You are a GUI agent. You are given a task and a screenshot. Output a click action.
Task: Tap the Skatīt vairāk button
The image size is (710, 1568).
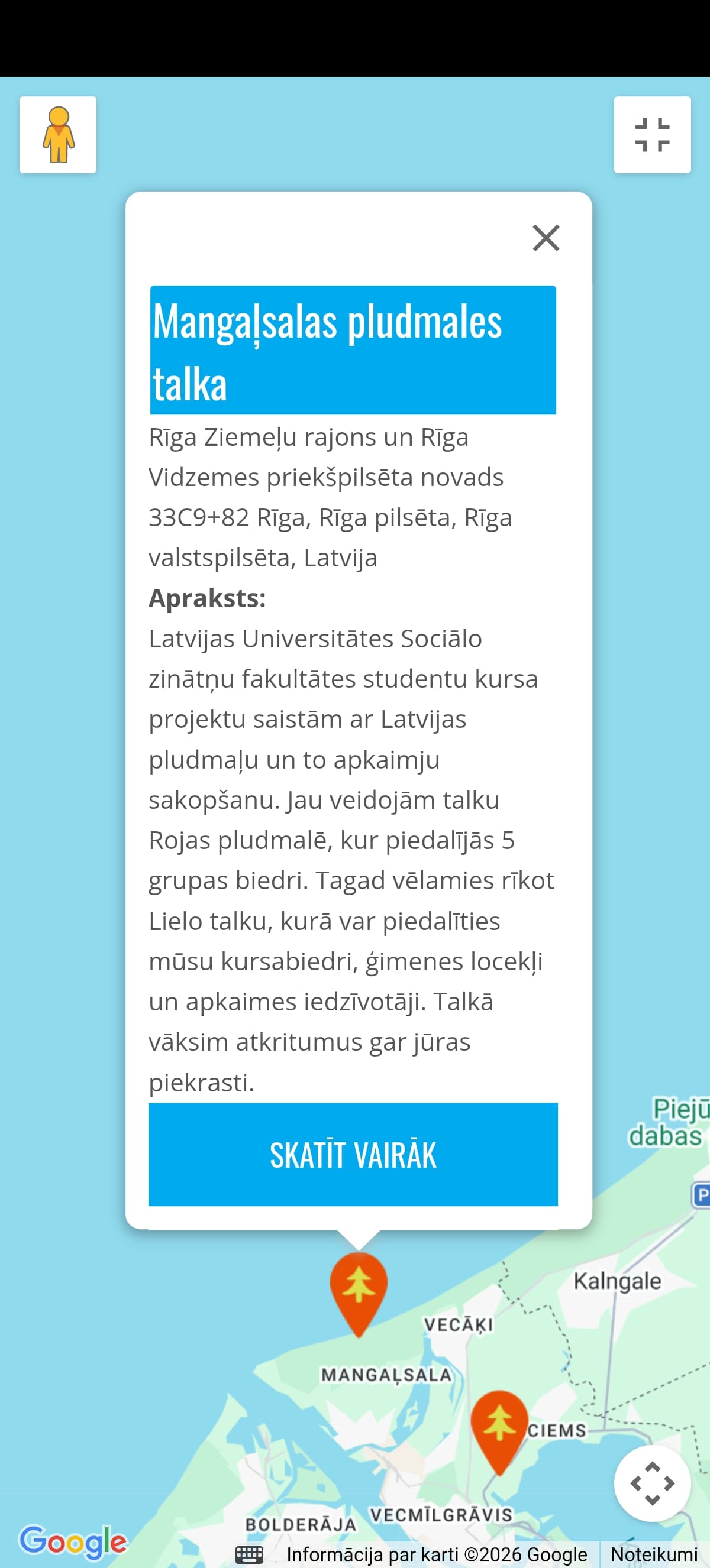(353, 1154)
